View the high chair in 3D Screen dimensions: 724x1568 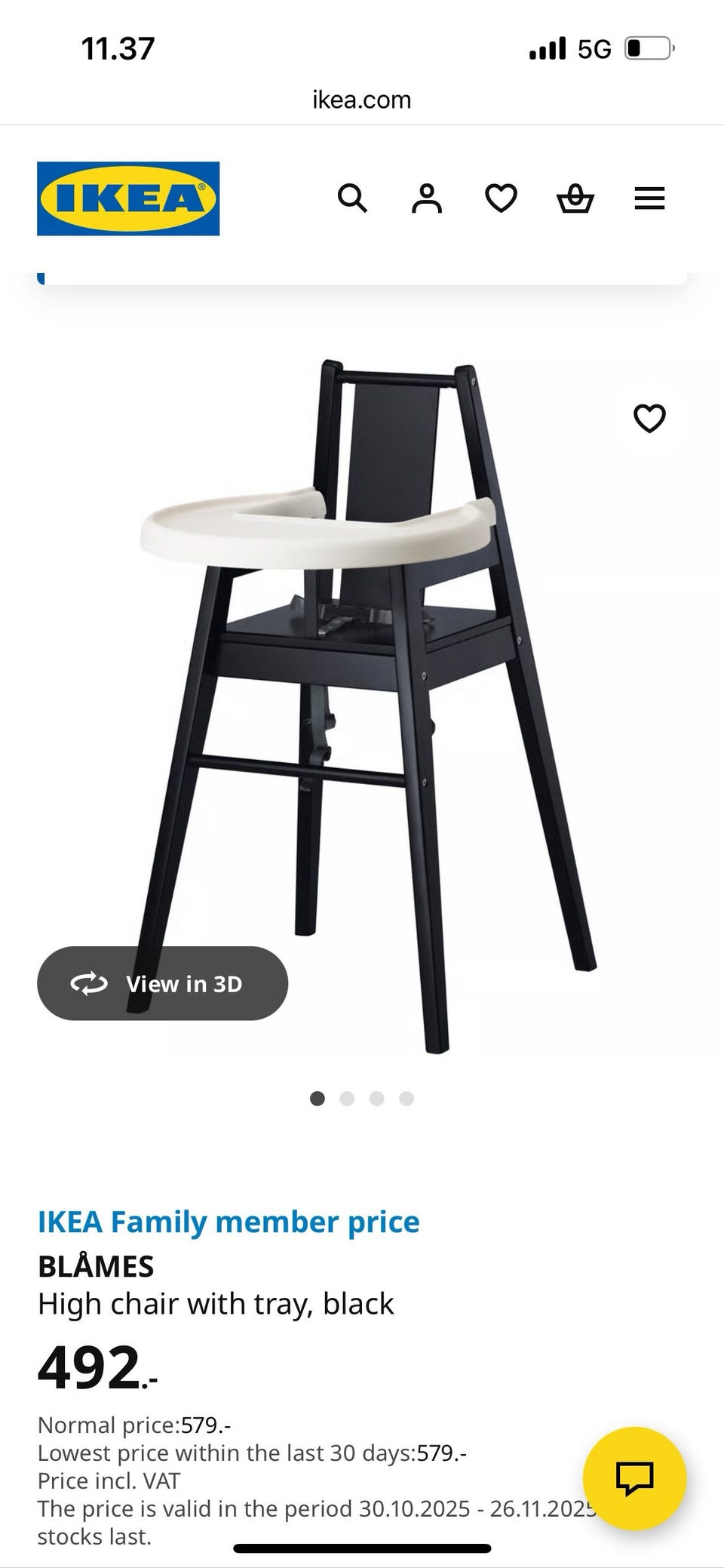coord(162,983)
